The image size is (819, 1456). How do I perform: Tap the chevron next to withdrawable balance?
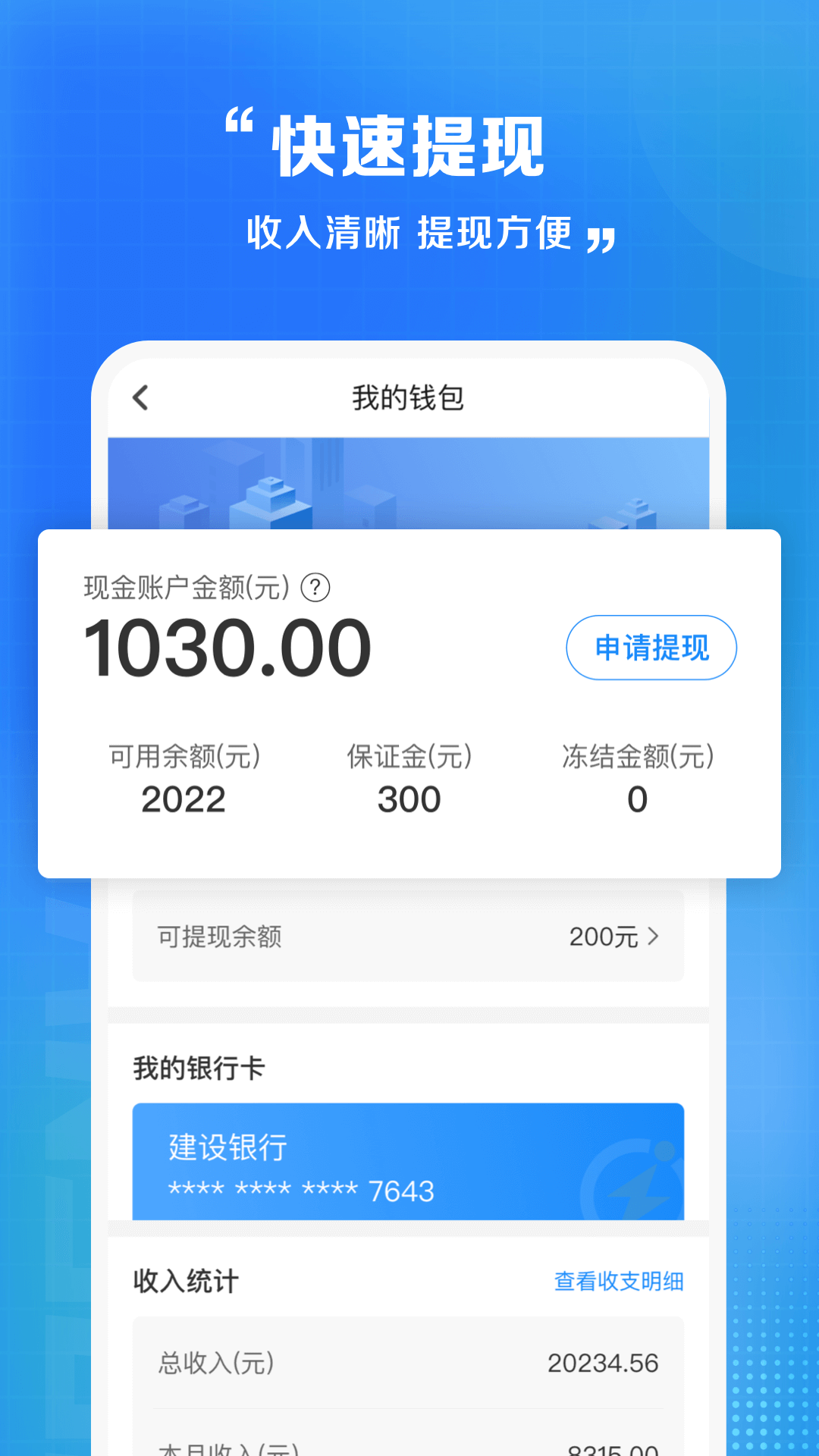655,937
